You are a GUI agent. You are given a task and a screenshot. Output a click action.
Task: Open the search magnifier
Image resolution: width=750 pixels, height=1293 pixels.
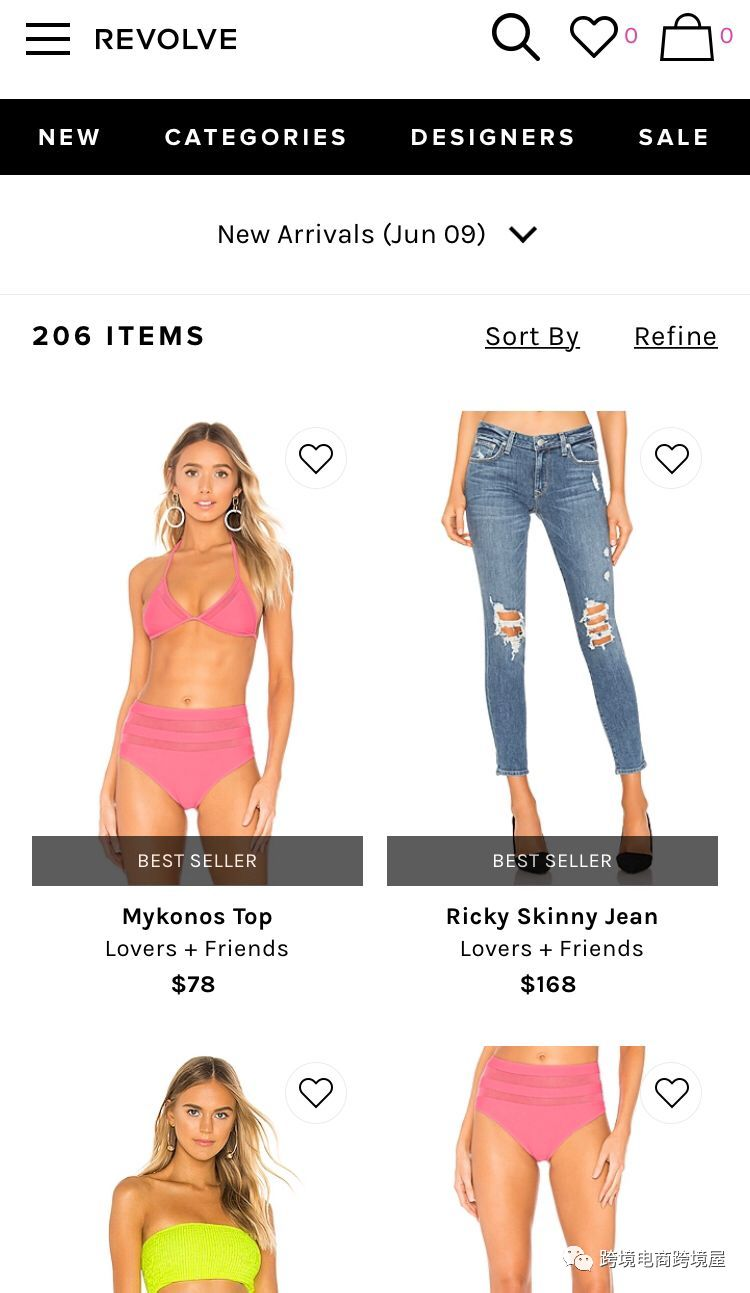515,38
